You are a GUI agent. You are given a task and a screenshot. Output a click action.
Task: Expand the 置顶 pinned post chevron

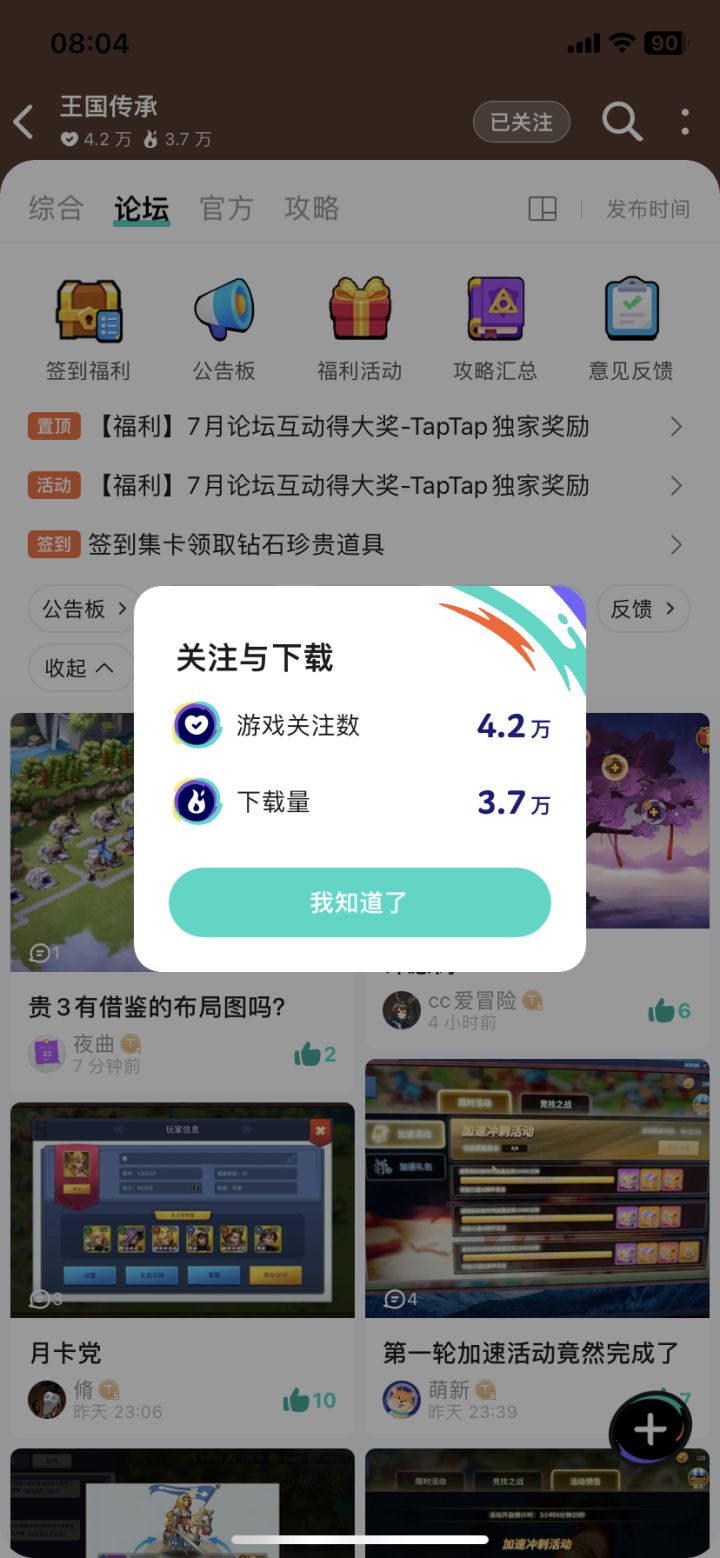(676, 426)
